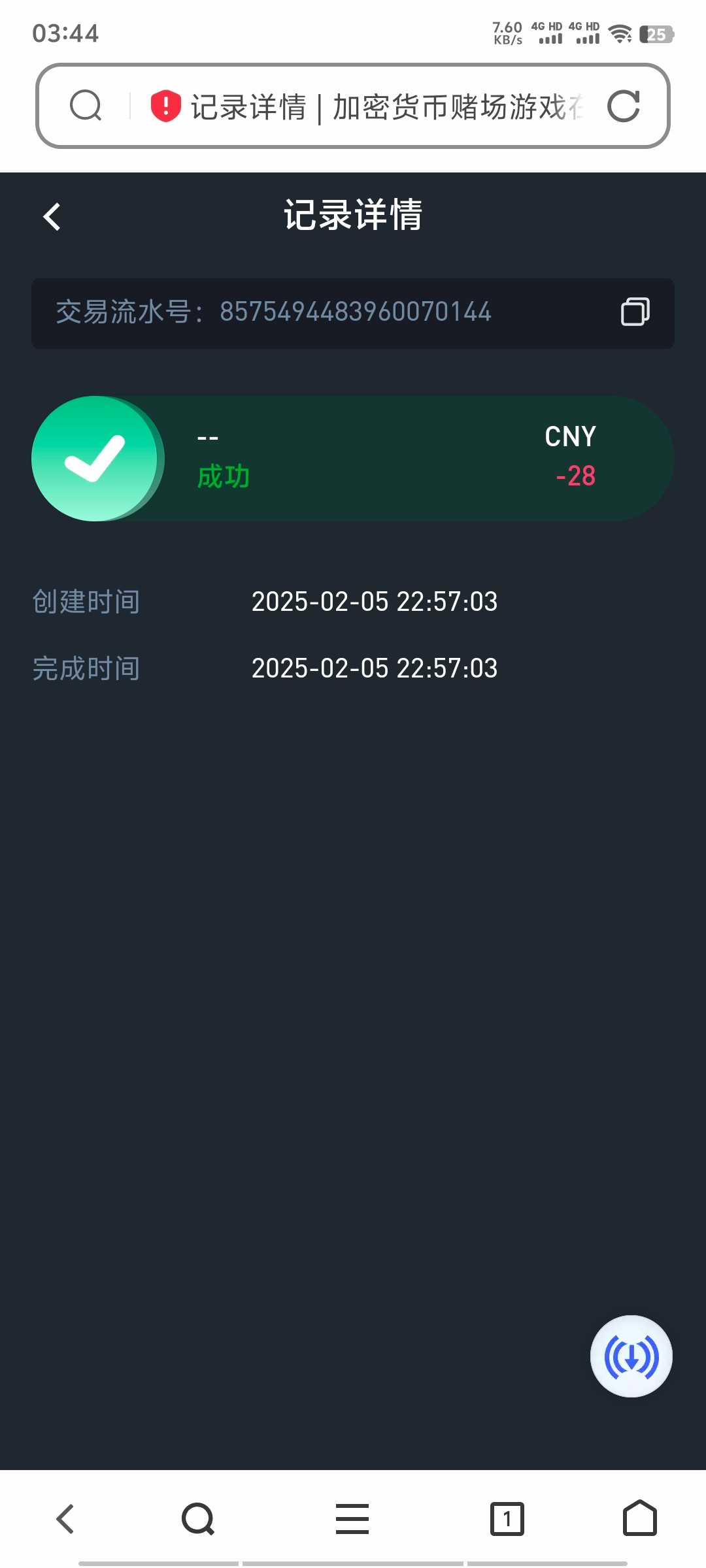Screen dimensions: 706x1568
Task: Copy the 交易流水号 transaction number
Action: pyautogui.click(x=635, y=312)
